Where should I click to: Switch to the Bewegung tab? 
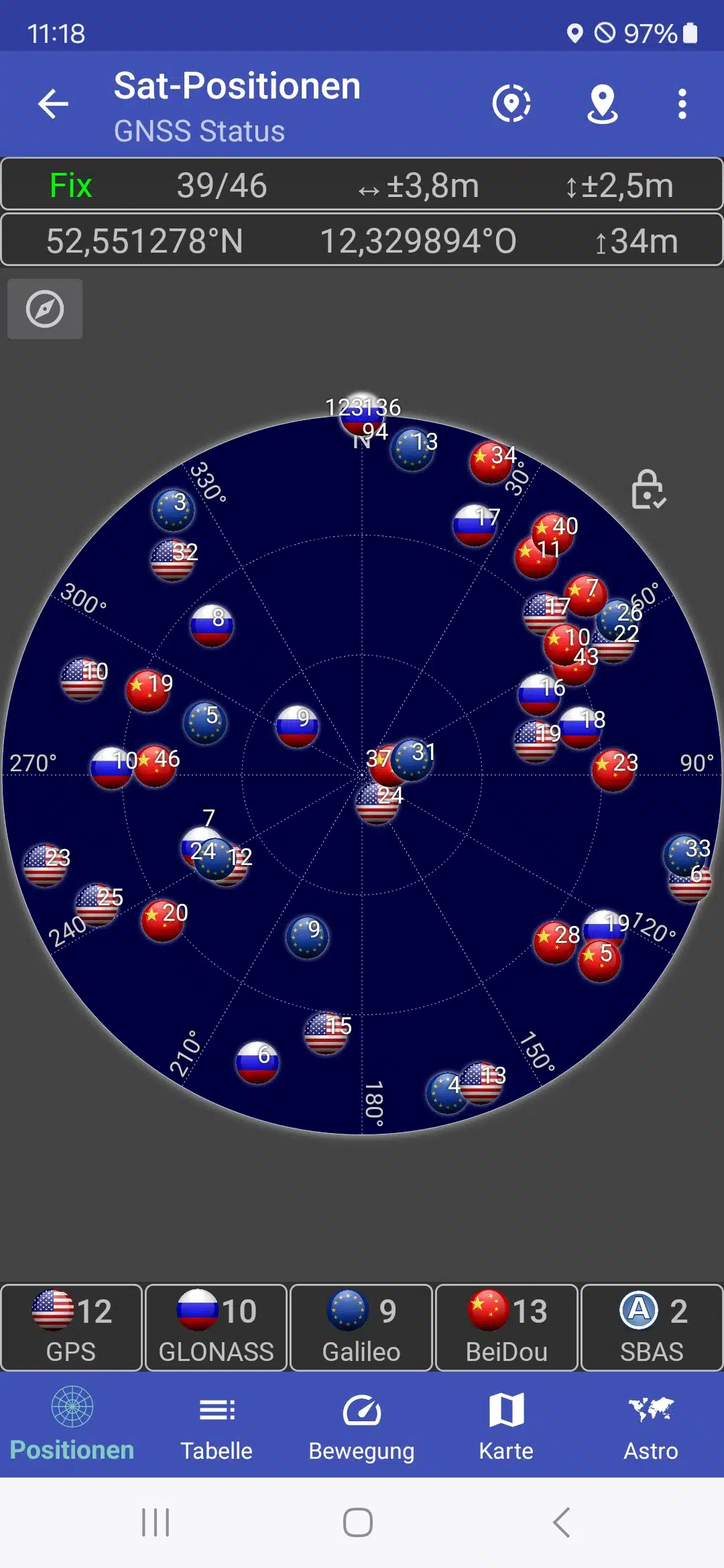361,1425
